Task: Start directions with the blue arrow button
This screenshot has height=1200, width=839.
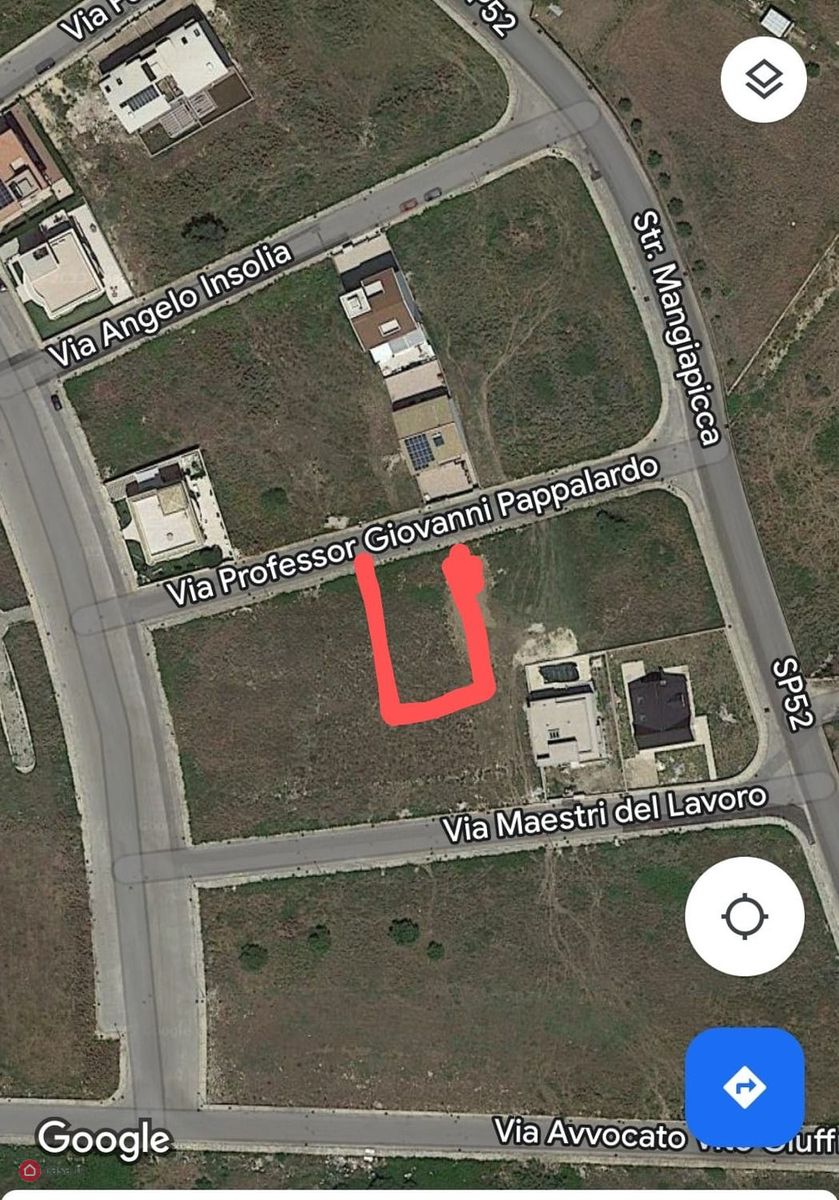Action: [x=745, y=1087]
